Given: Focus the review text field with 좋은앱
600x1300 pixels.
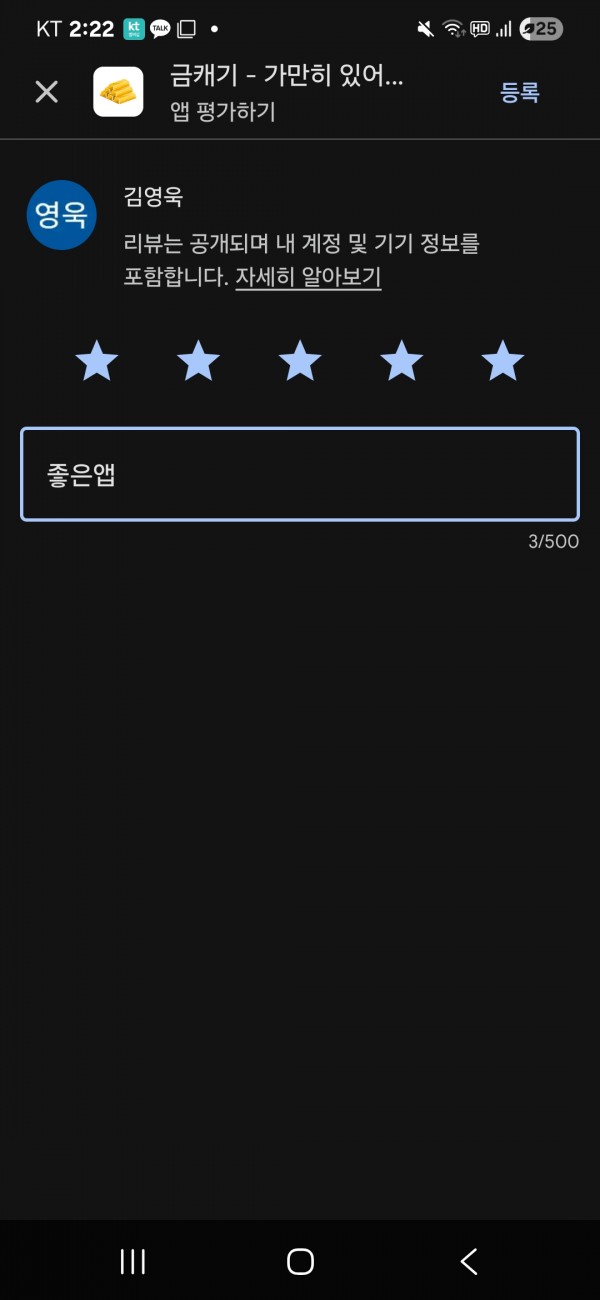Looking at the screenshot, I should tap(300, 474).
